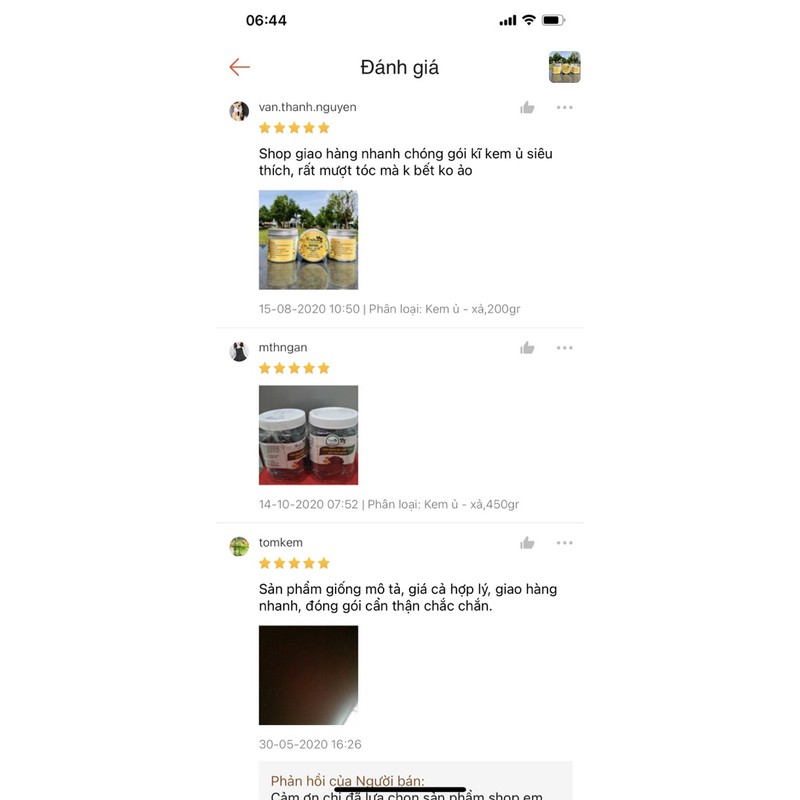Open tomkem's profile avatar
The height and width of the screenshot is (800, 800).
239,546
